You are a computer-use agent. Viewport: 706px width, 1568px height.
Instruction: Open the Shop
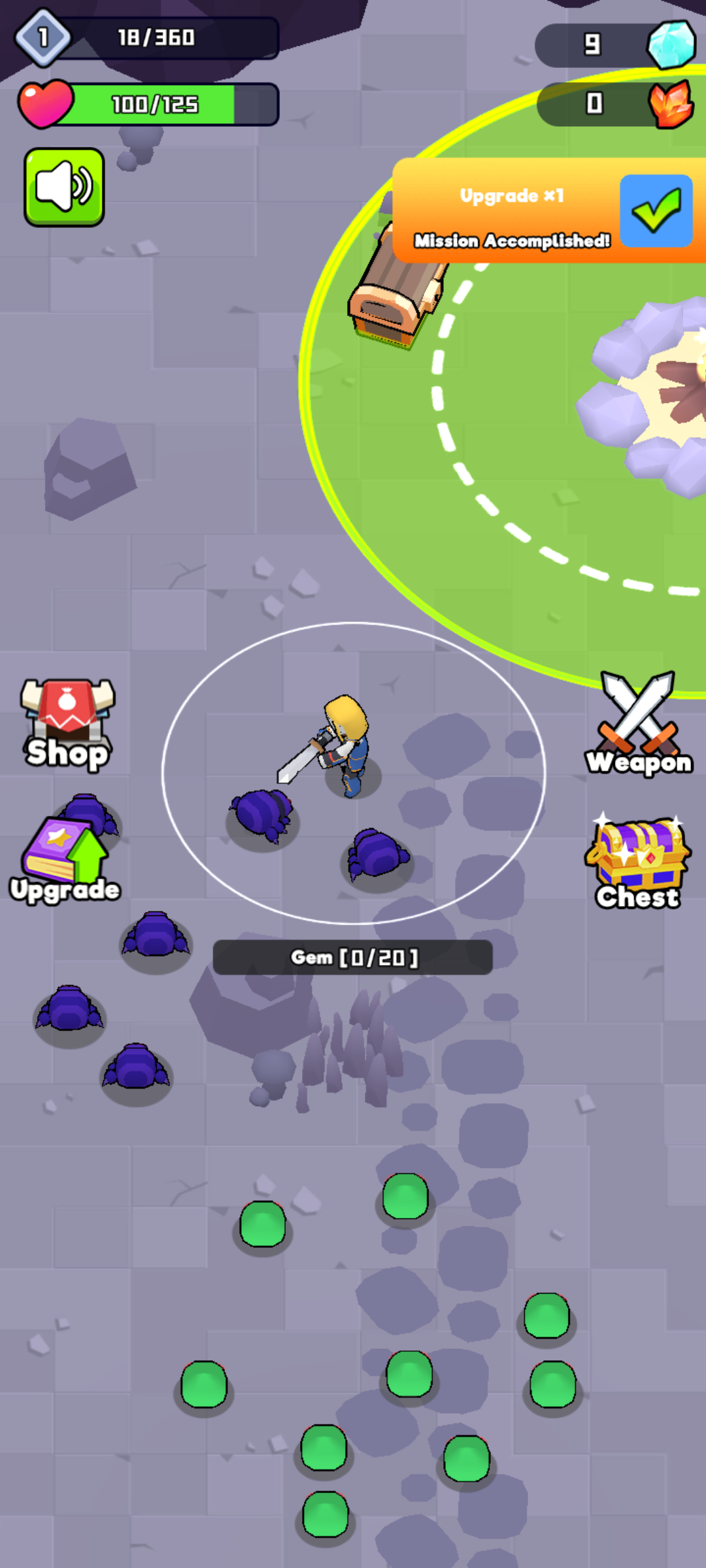click(x=67, y=724)
